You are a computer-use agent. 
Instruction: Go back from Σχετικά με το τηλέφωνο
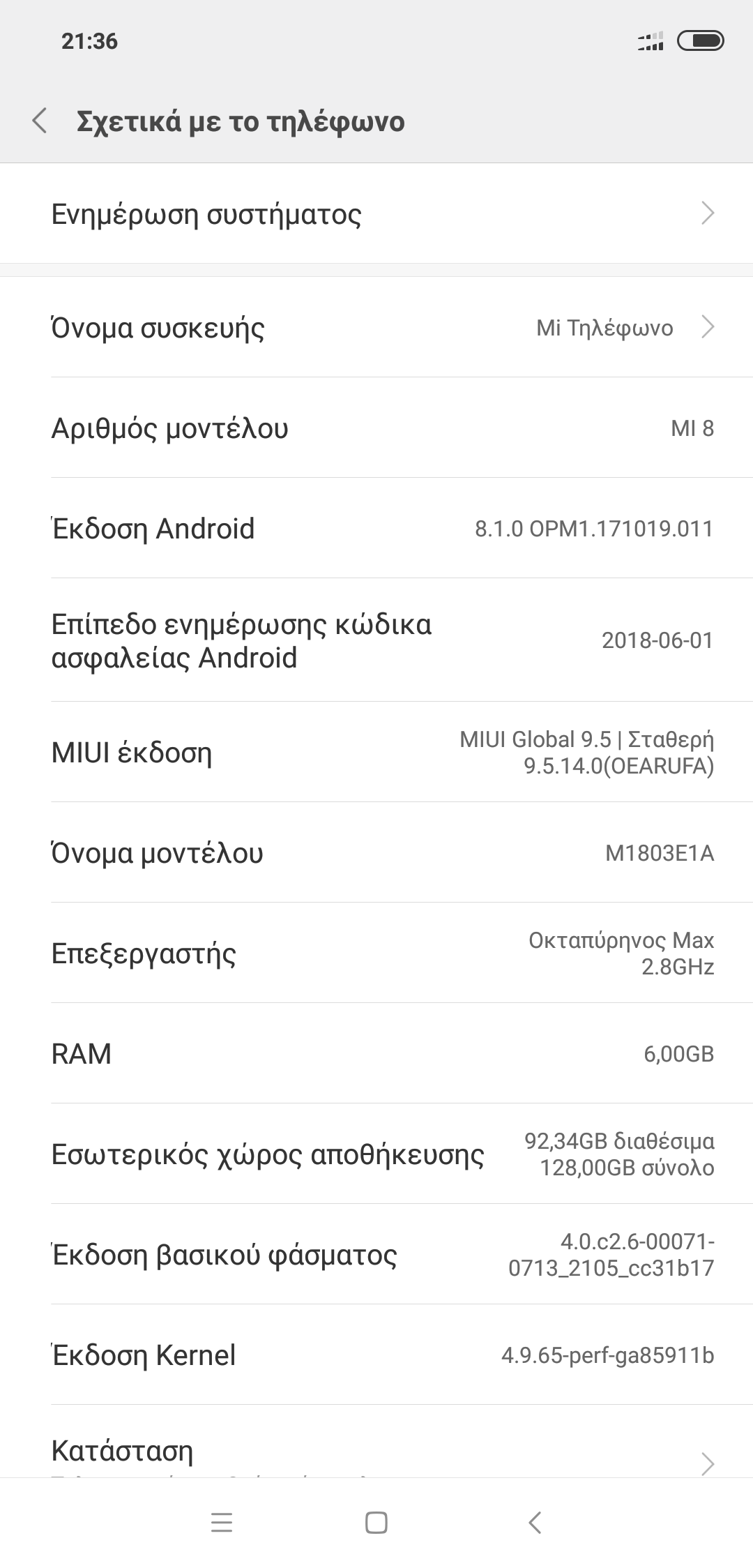pos(40,121)
